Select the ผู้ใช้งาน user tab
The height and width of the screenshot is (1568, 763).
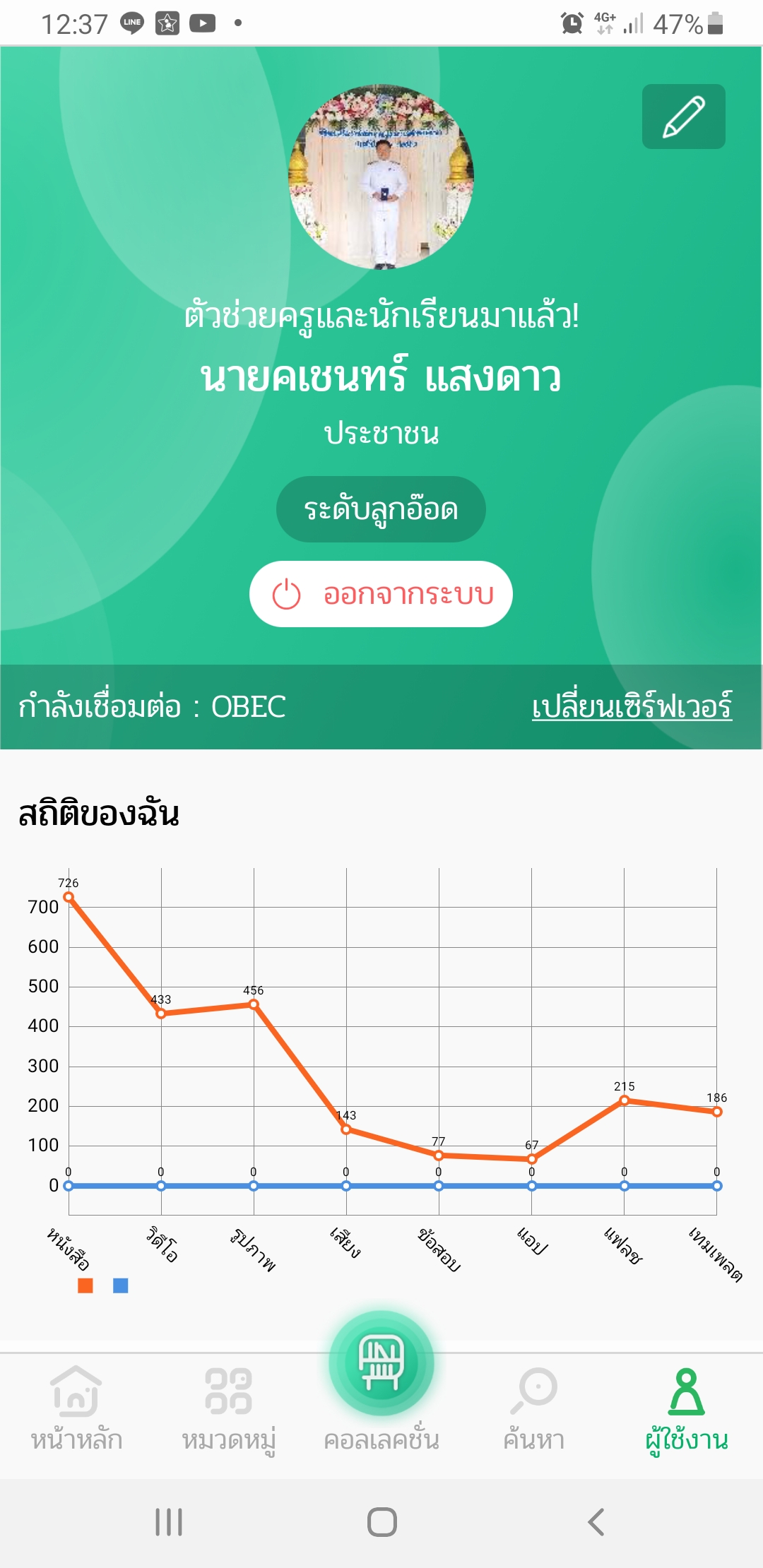(687, 1409)
